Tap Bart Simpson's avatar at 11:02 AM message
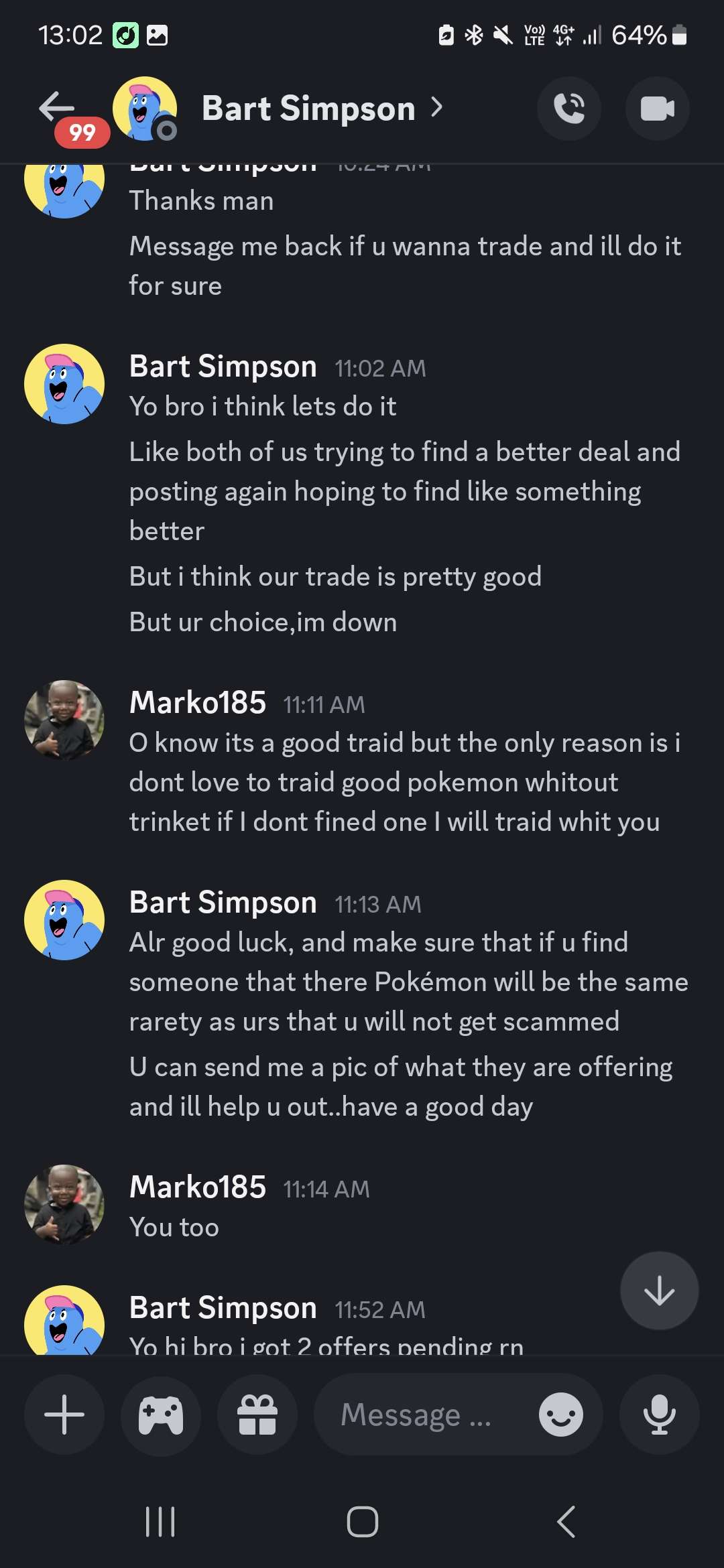Image resolution: width=724 pixels, height=1568 pixels. 64,384
